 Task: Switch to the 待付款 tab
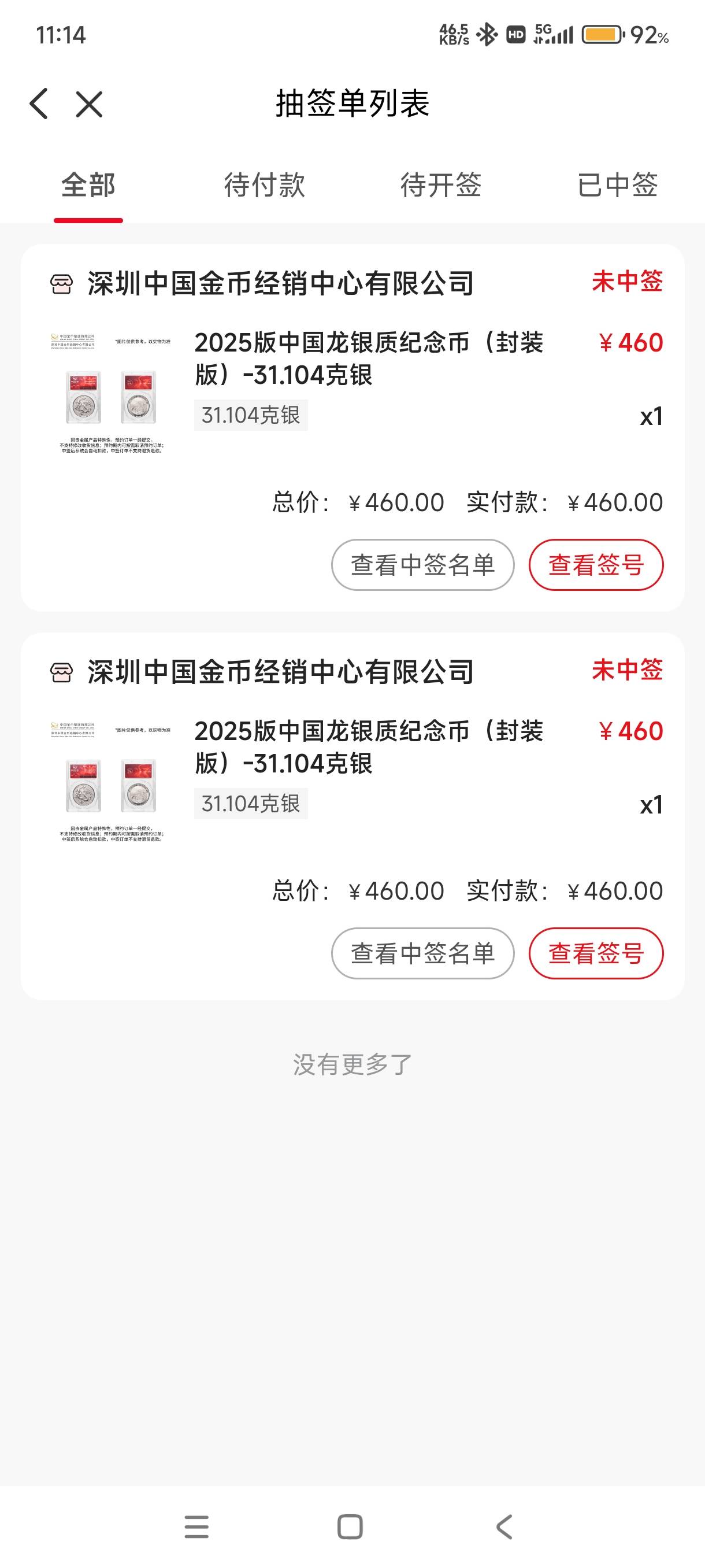[x=265, y=185]
